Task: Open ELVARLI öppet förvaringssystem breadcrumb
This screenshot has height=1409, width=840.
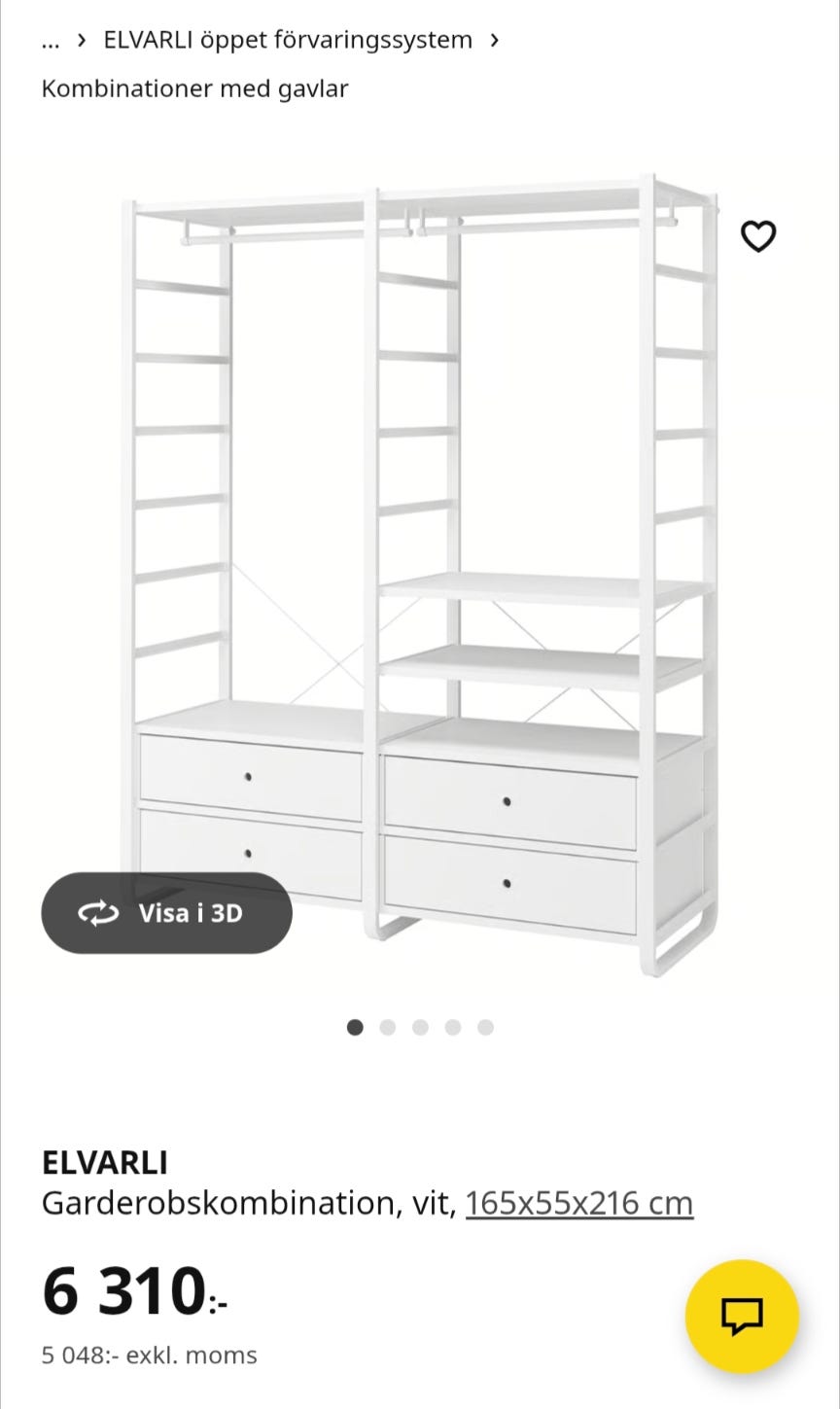Action: pos(288,40)
